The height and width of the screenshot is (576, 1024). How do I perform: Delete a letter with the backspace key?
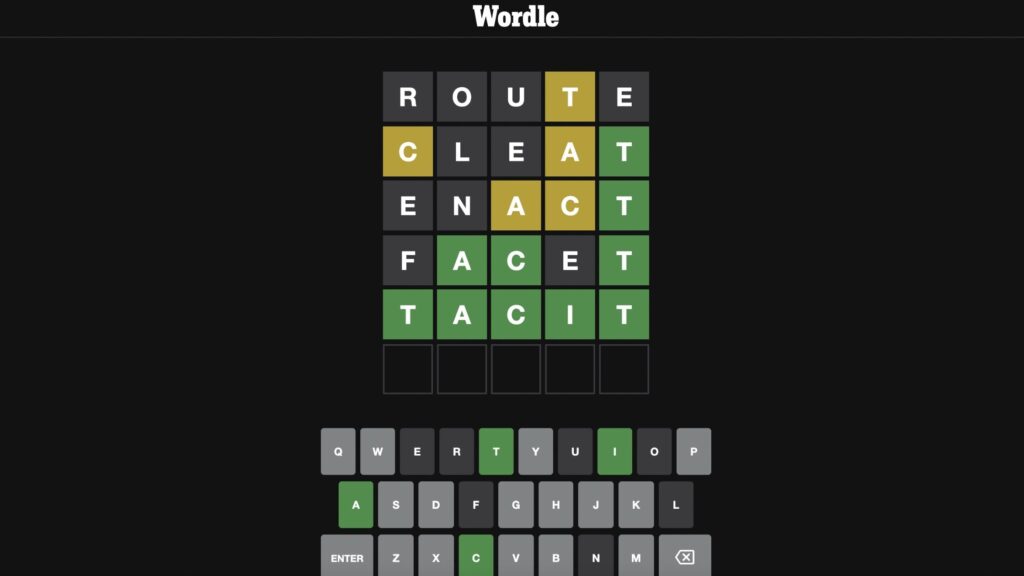[685, 556]
